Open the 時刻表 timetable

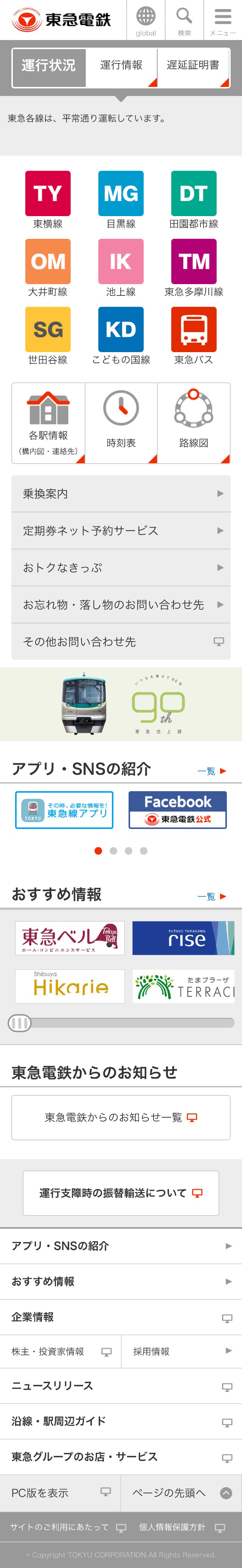(x=121, y=424)
